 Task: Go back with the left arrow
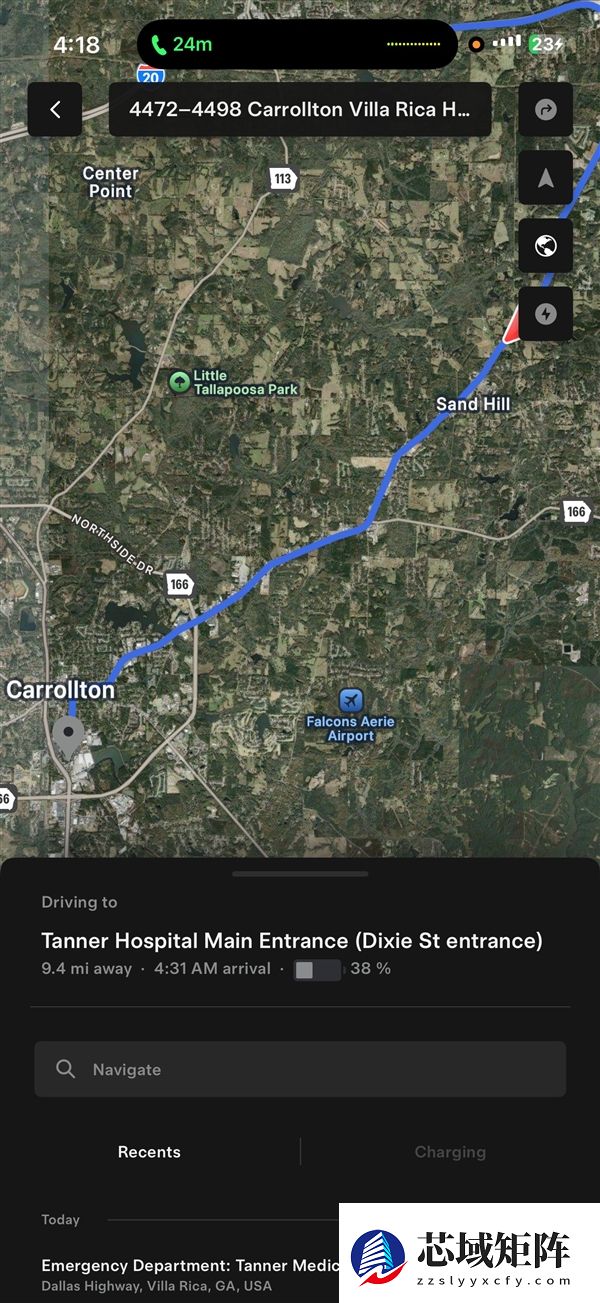pyautogui.click(x=55, y=110)
